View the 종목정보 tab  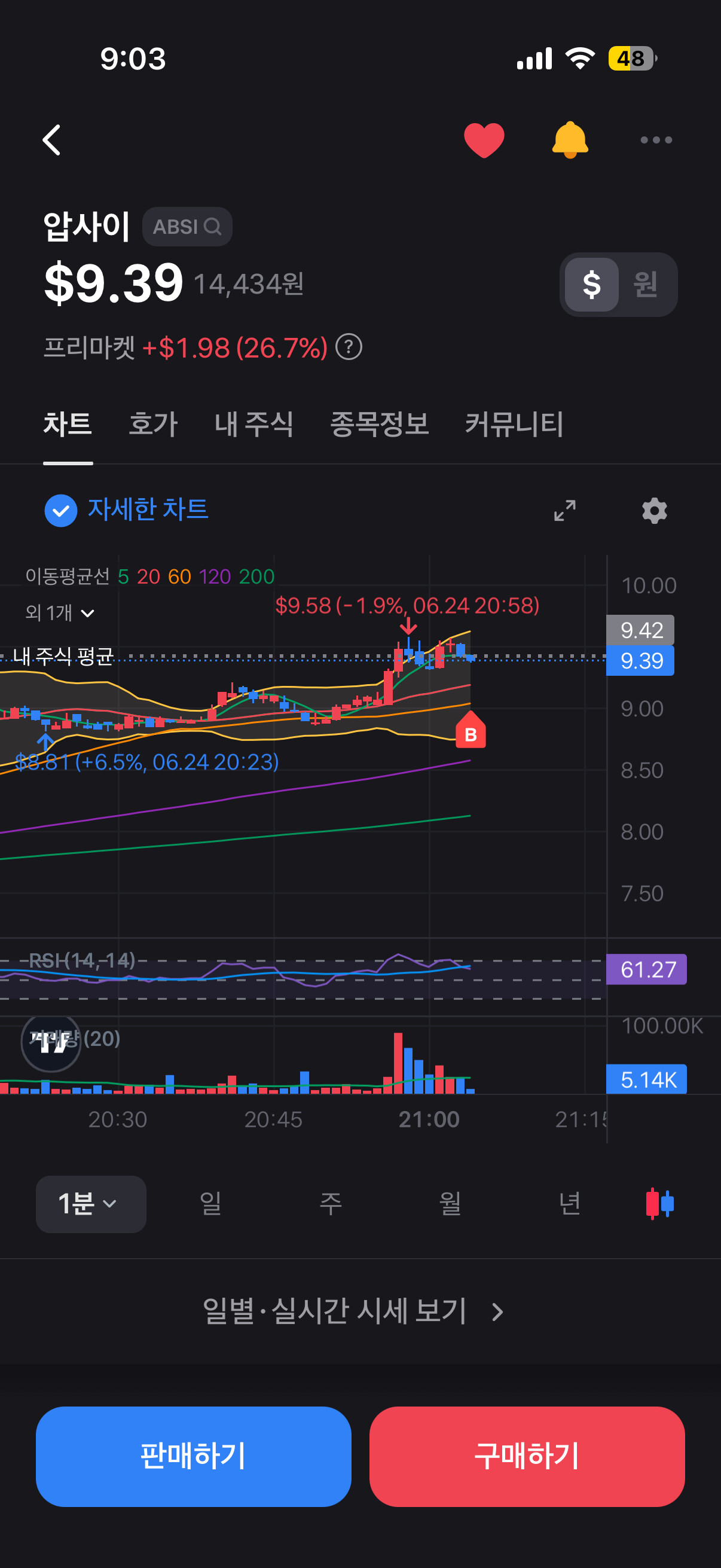(x=379, y=423)
